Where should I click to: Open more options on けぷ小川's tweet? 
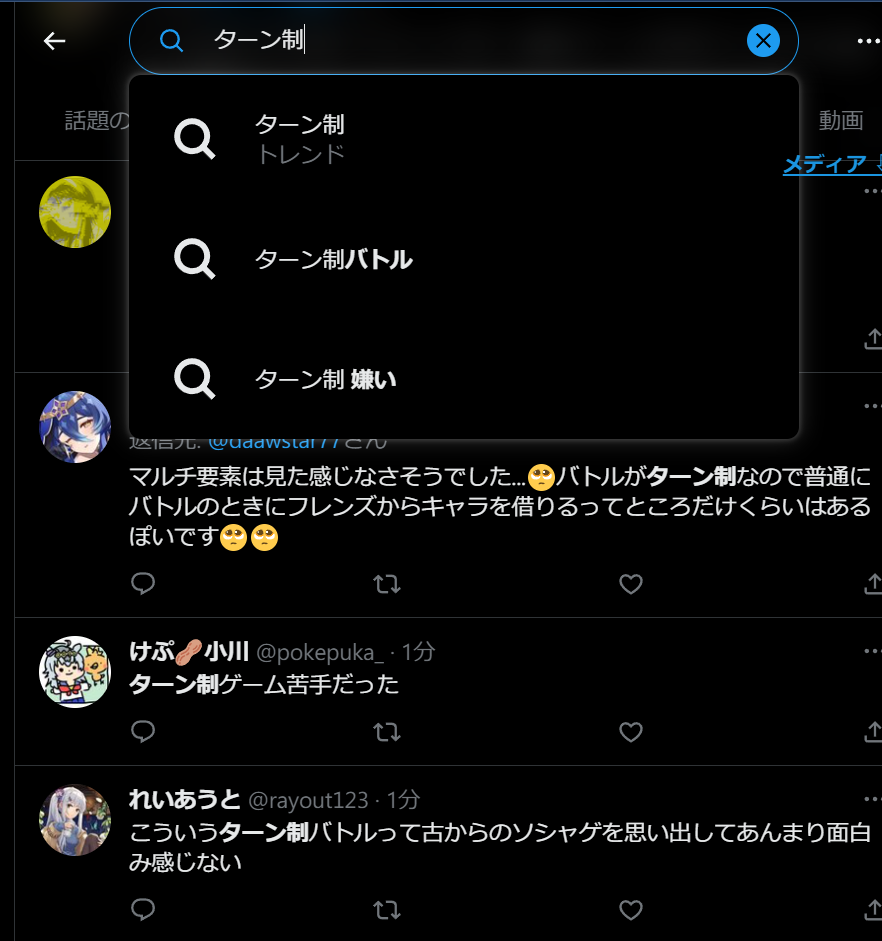pyautogui.click(x=872, y=651)
